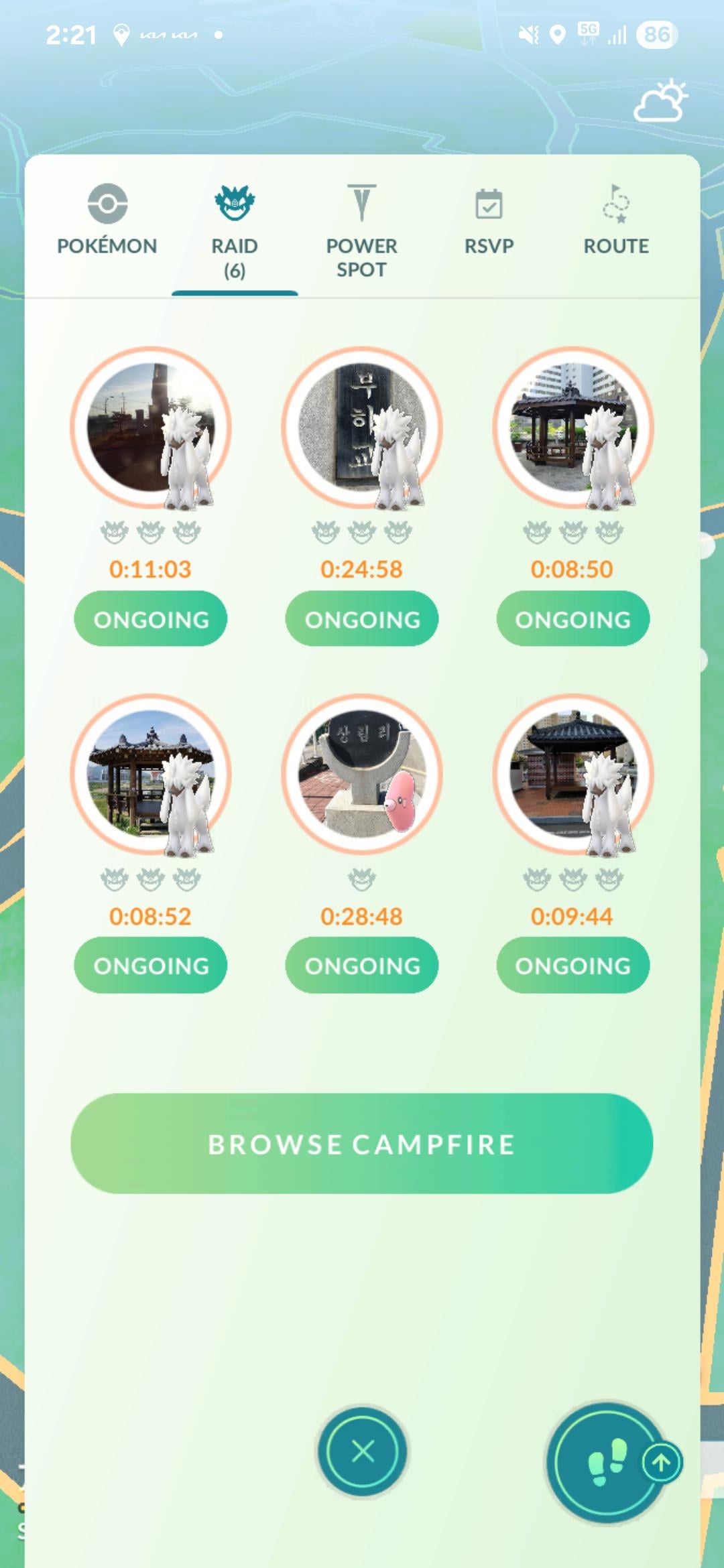Image resolution: width=724 pixels, height=1568 pixels.
Task: Close the nearby raids panel
Action: point(362,1451)
